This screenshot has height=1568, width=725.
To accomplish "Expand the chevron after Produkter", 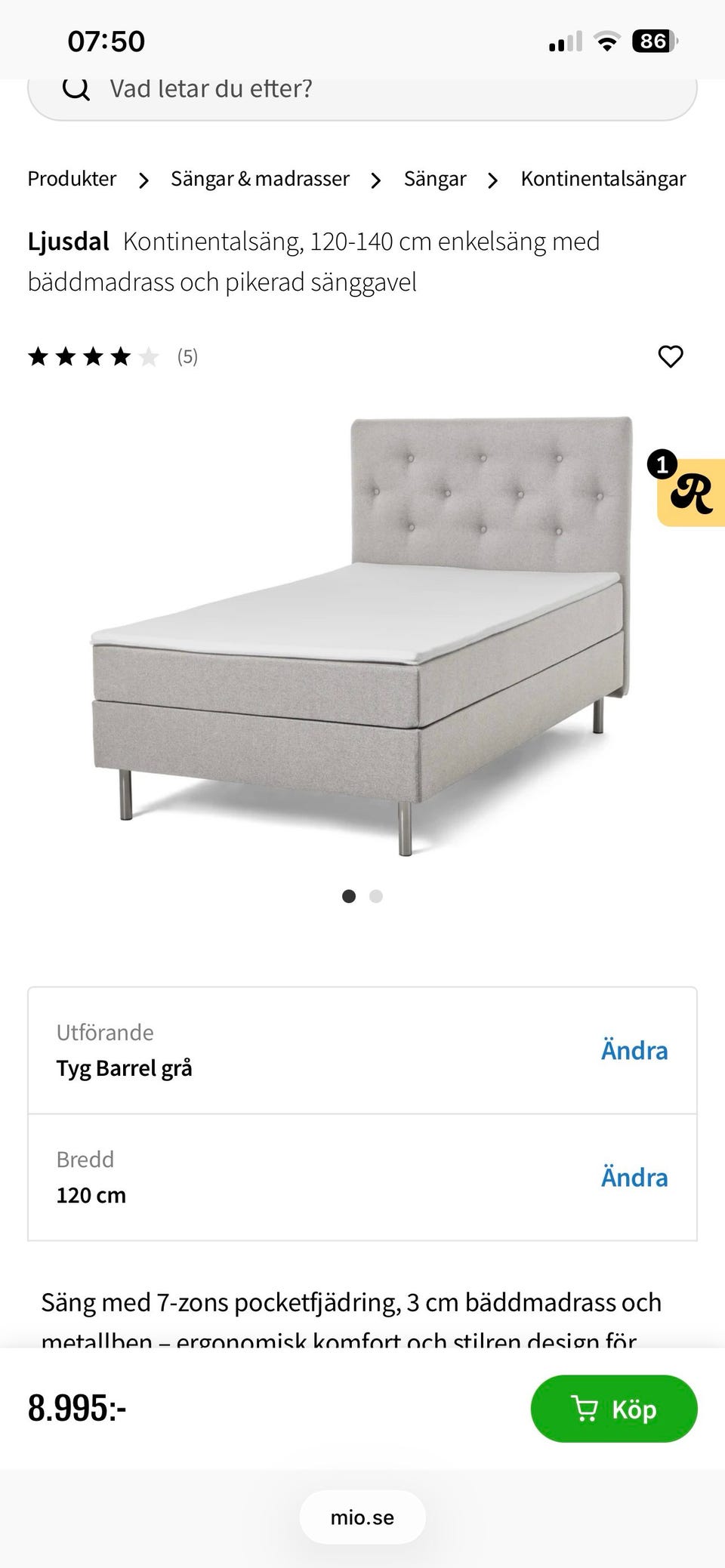I will [x=144, y=180].
